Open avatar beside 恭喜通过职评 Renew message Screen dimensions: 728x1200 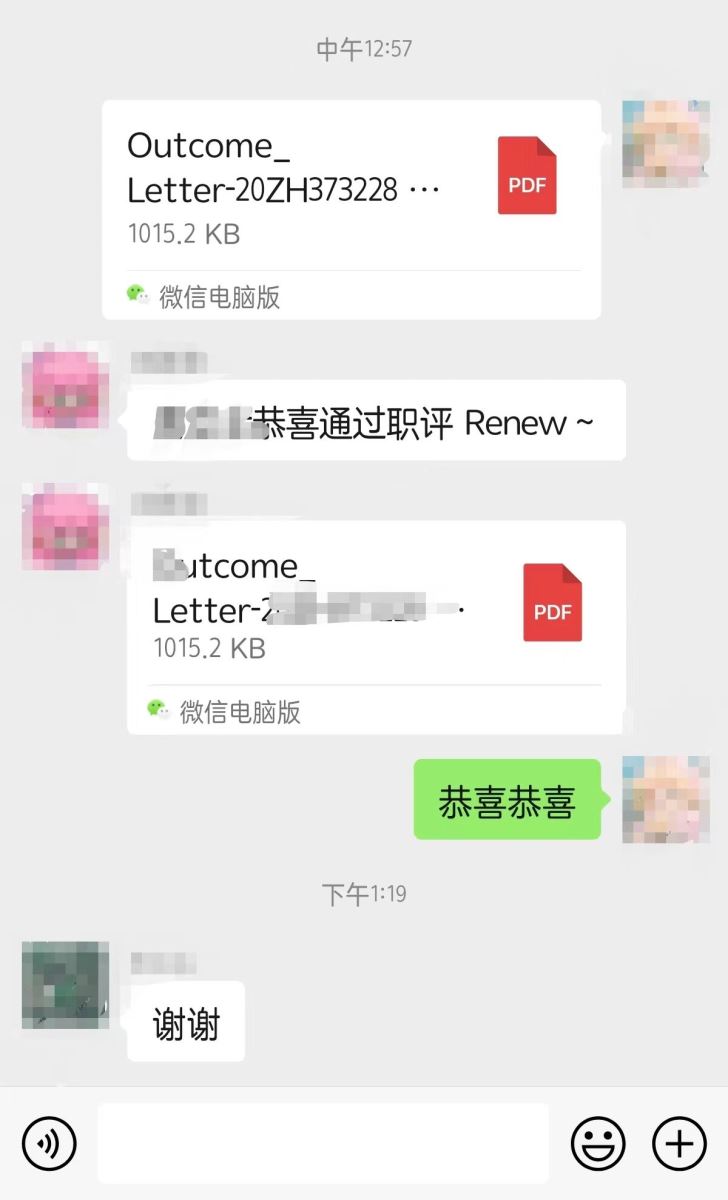coord(65,385)
